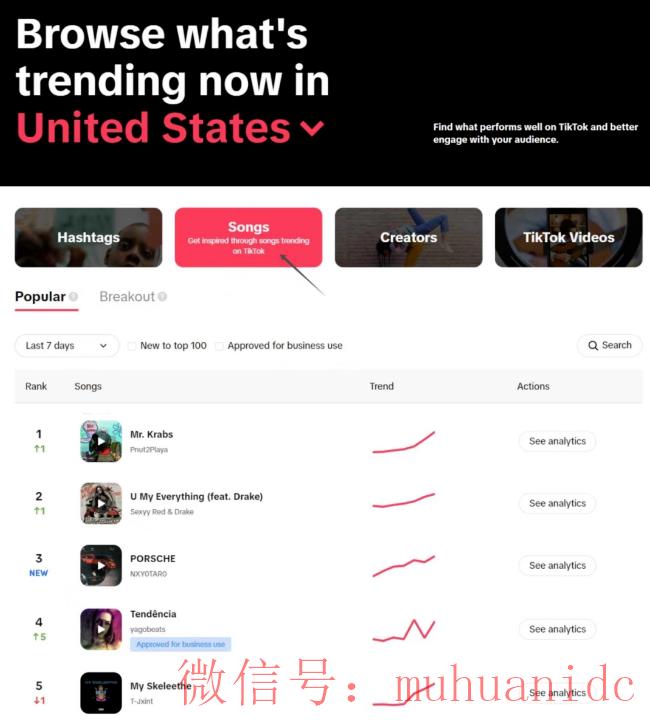Open the United States country dropdown
This screenshot has height=722, width=650.
point(312,129)
